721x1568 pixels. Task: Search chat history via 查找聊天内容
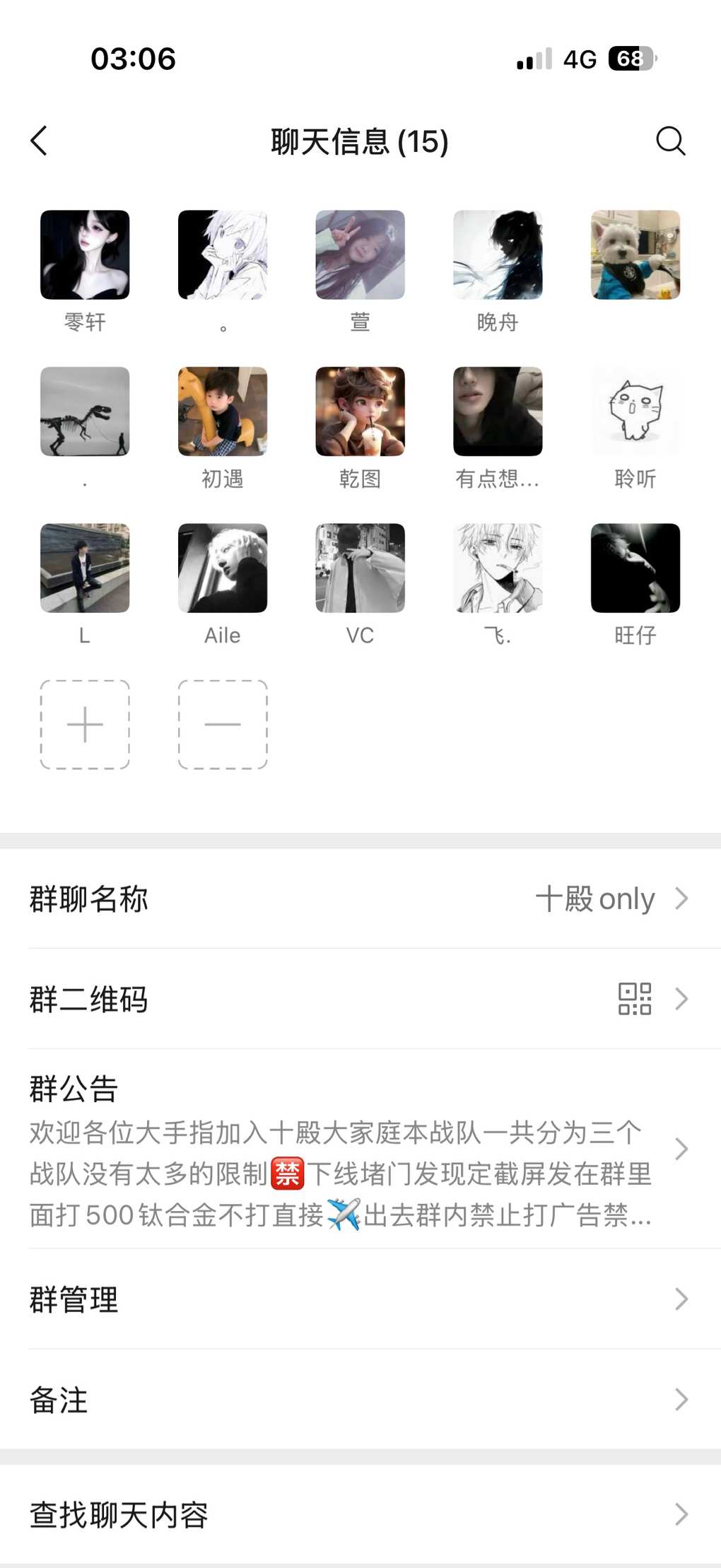360,1514
